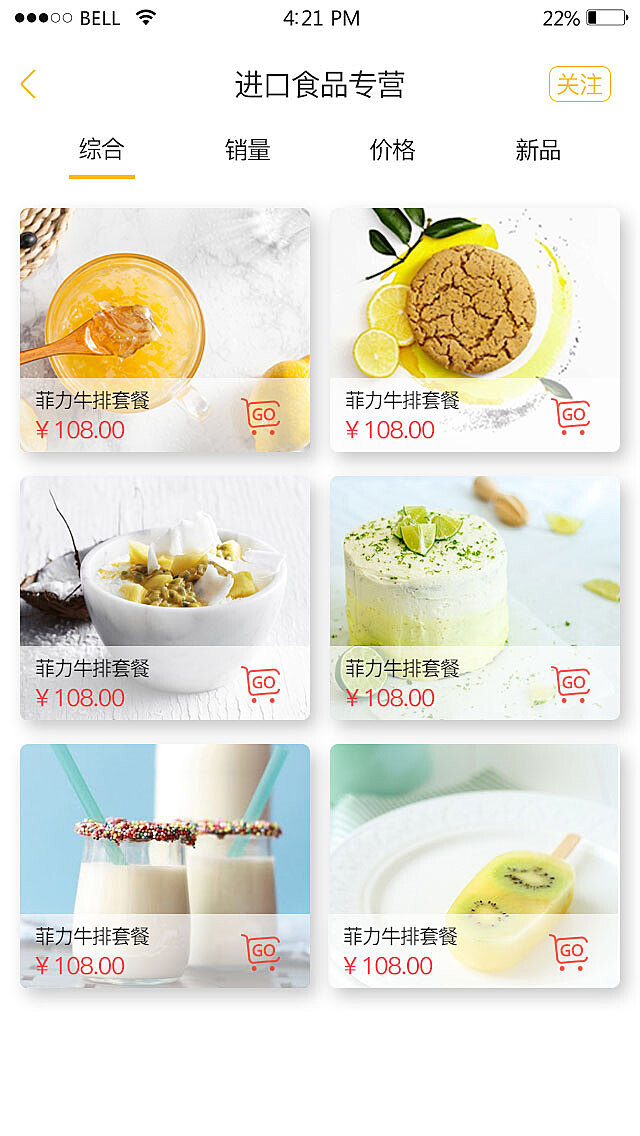Switch to the 综合 tab

pyautogui.click(x=101, y=149)
